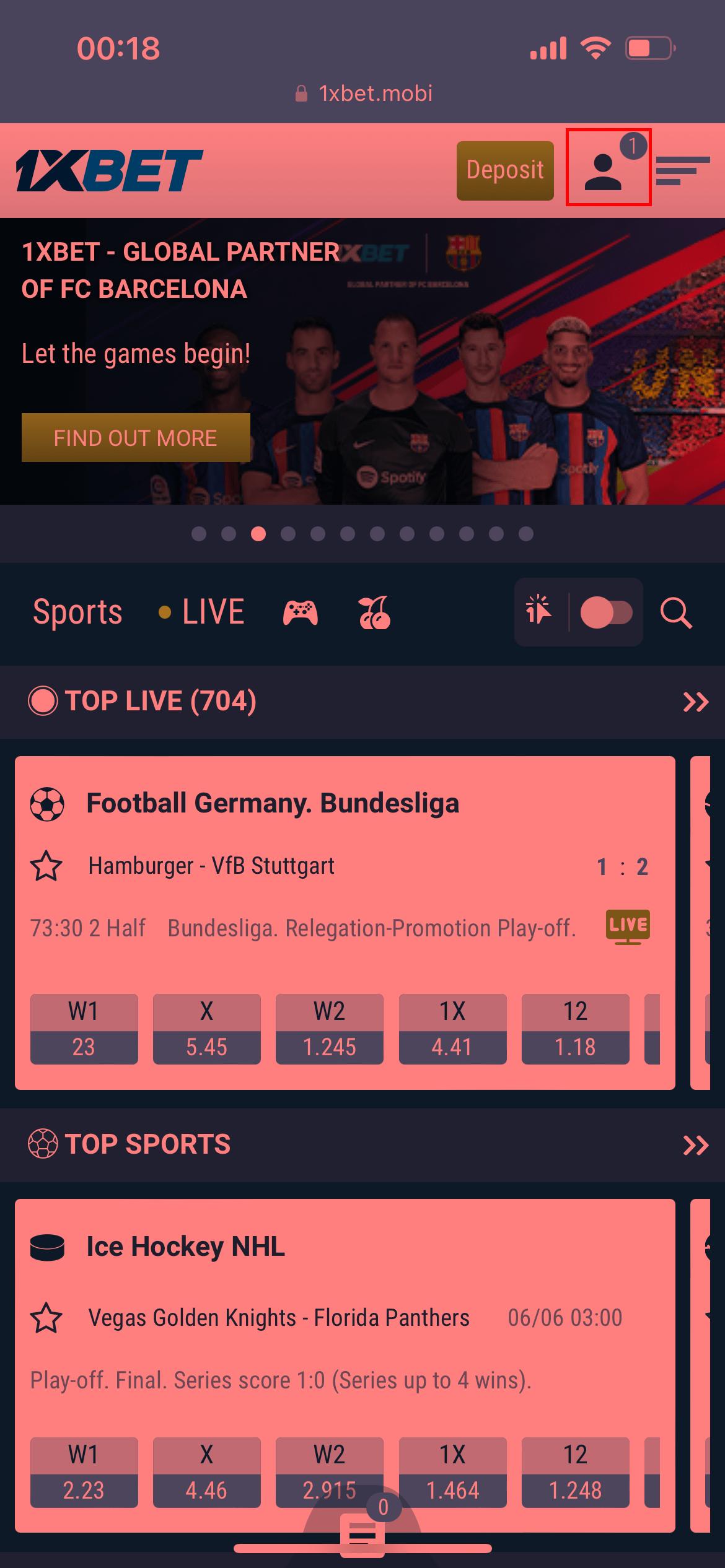Open the hamburger menu
The height and width of the screenshot is (1568, 725).
click(682, 170)
